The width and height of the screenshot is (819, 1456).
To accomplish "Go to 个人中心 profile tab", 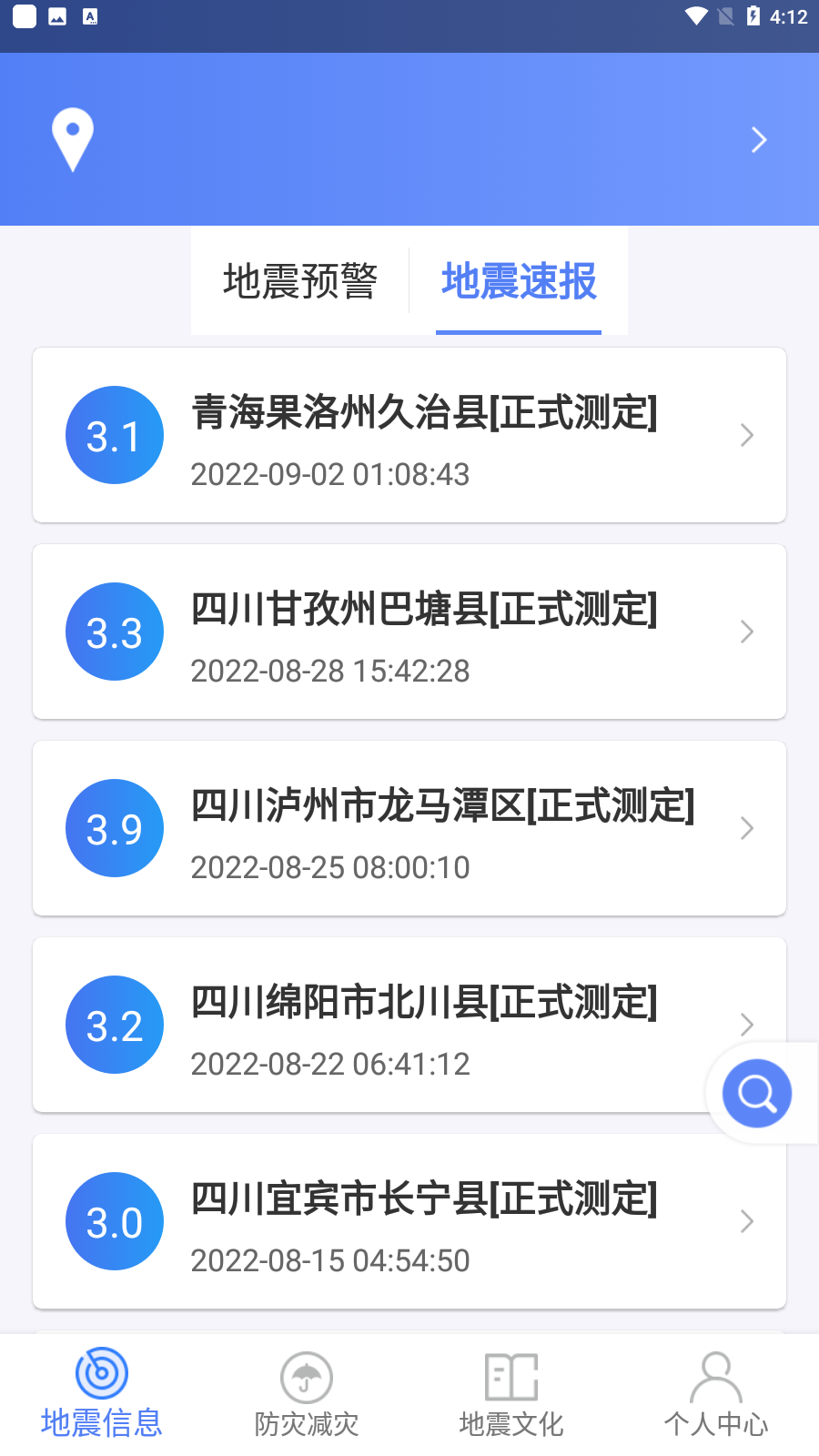I will tap(716, 1394).
